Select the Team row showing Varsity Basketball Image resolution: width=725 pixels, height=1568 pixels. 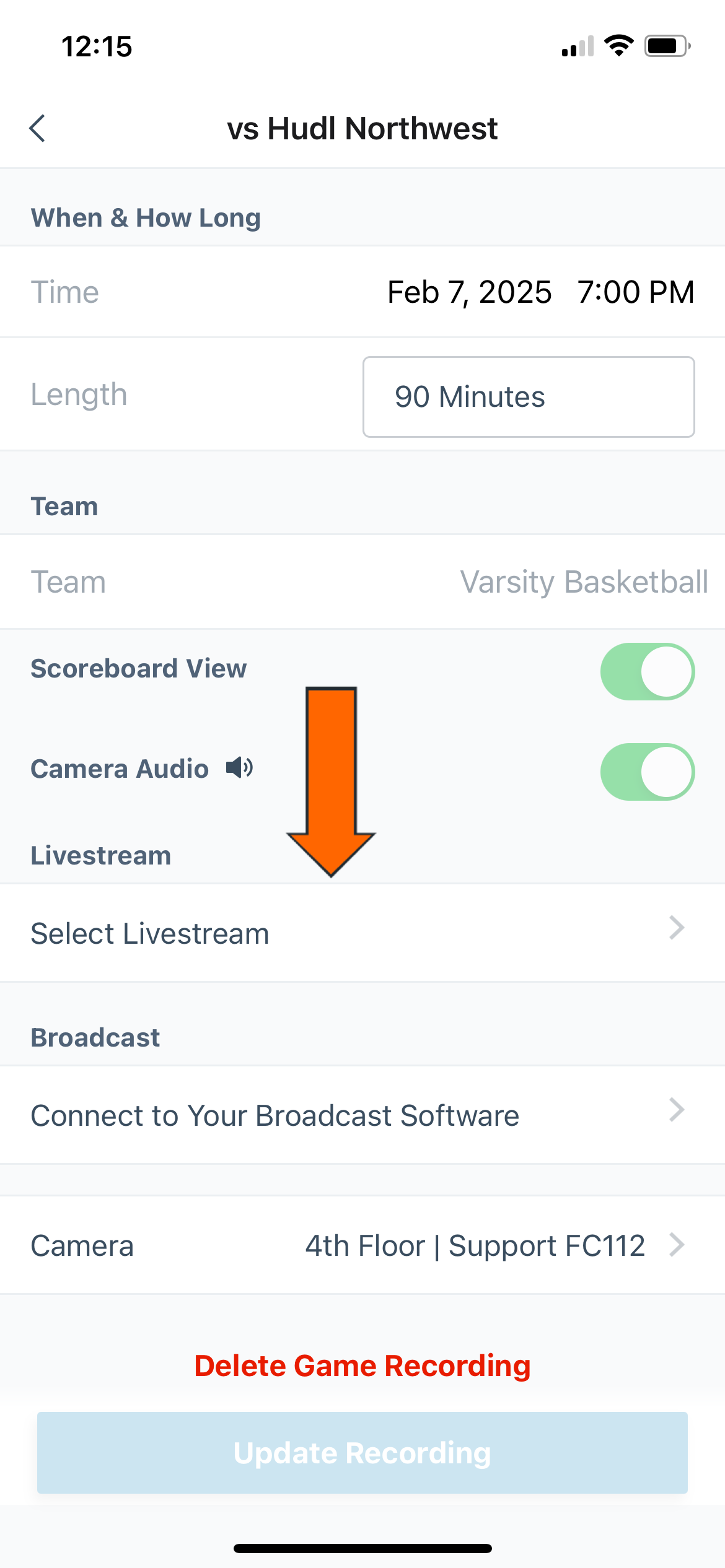(x=362, y=581)
